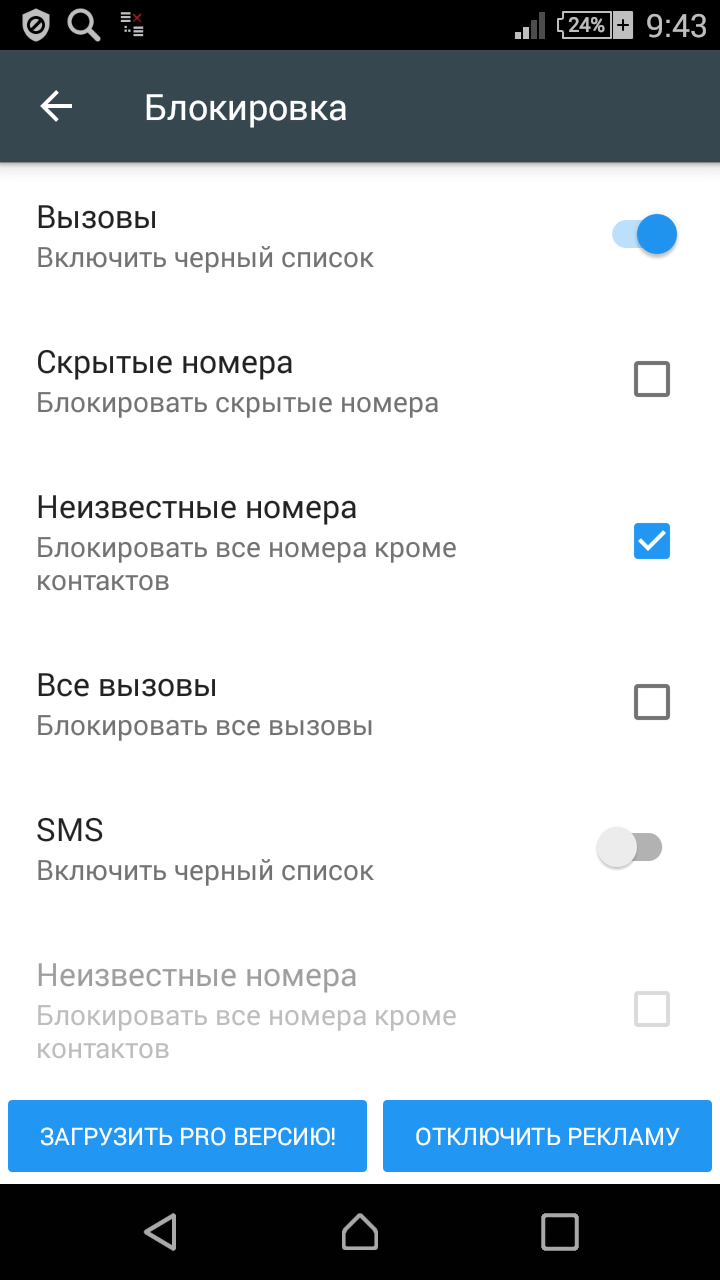Tap Отключить рекламу button
The width and height of the screenshot is (720, 1280).
point(547,1136)
